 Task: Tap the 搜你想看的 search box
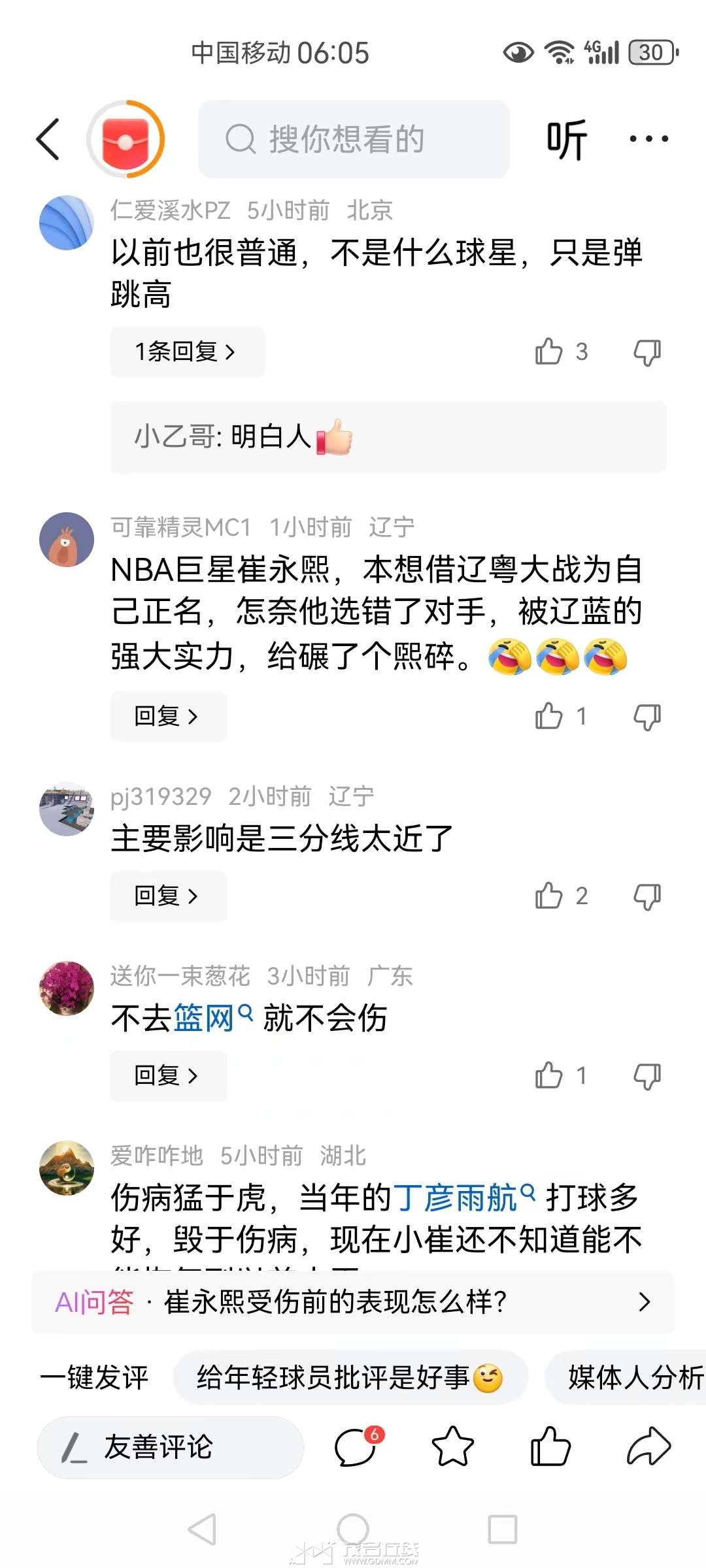[353, 139]
